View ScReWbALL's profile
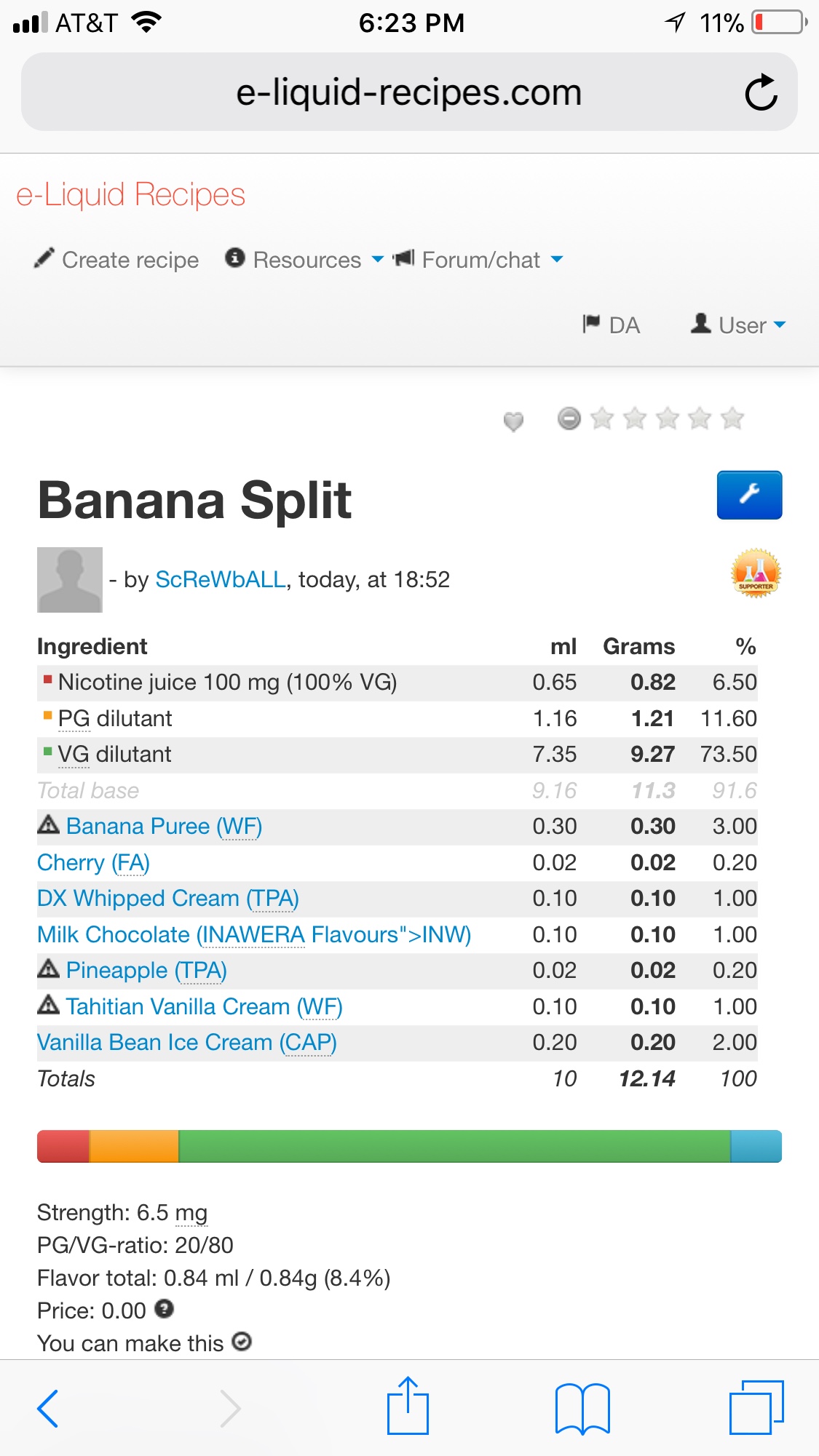 [x=221, y=580]
